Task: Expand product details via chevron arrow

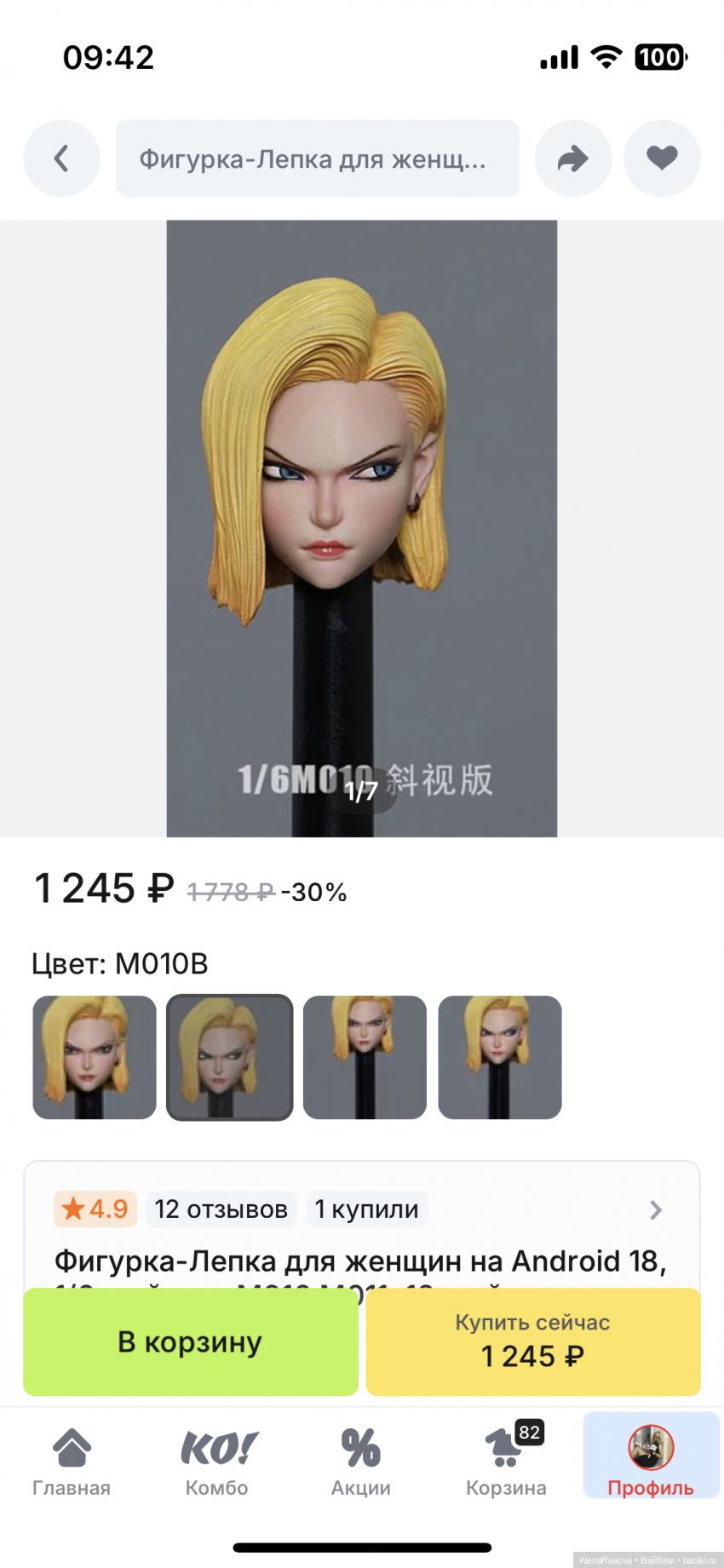Action: [x=655, y=1209]
